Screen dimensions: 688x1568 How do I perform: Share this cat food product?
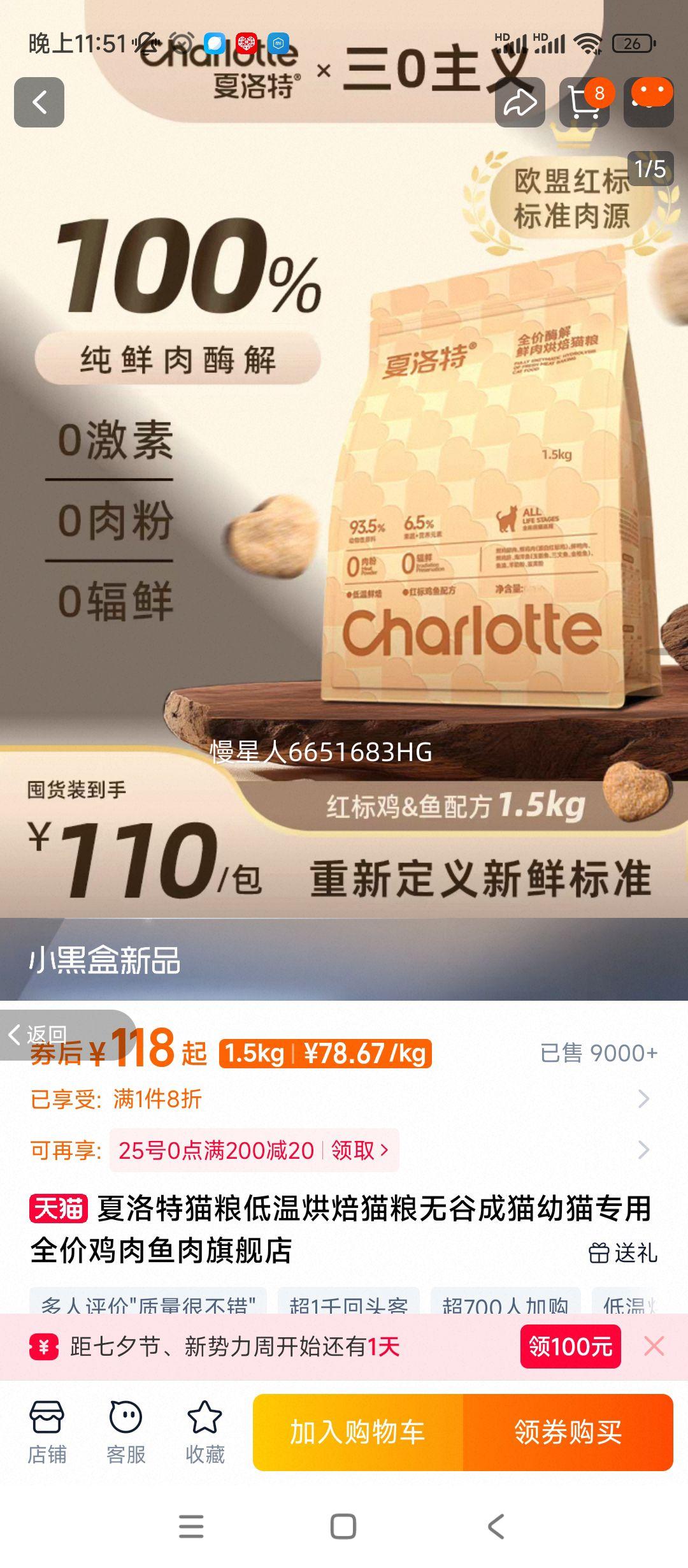pos(520,103)
